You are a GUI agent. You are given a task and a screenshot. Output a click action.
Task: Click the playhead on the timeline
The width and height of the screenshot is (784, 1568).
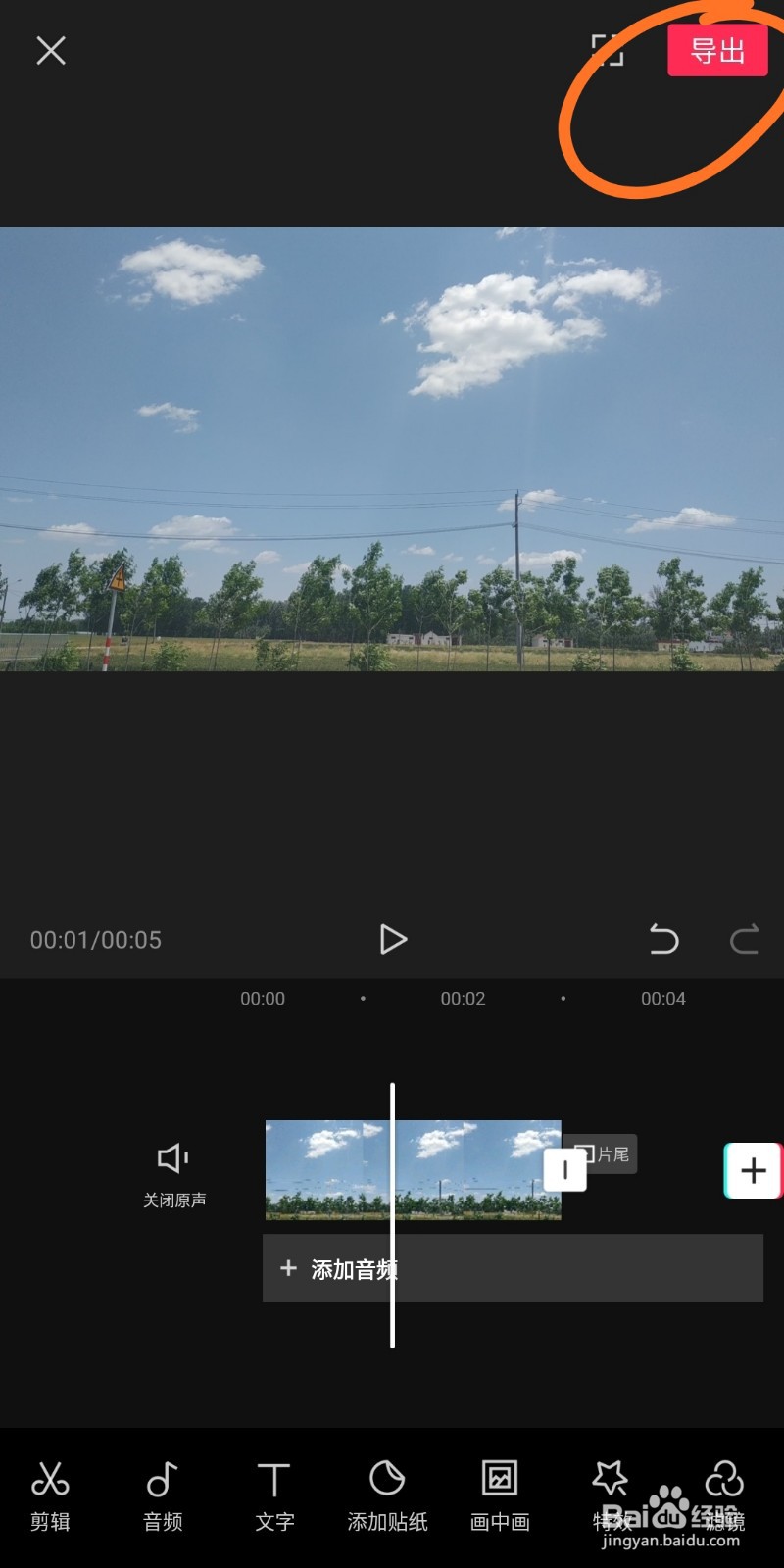[392, 1215]
